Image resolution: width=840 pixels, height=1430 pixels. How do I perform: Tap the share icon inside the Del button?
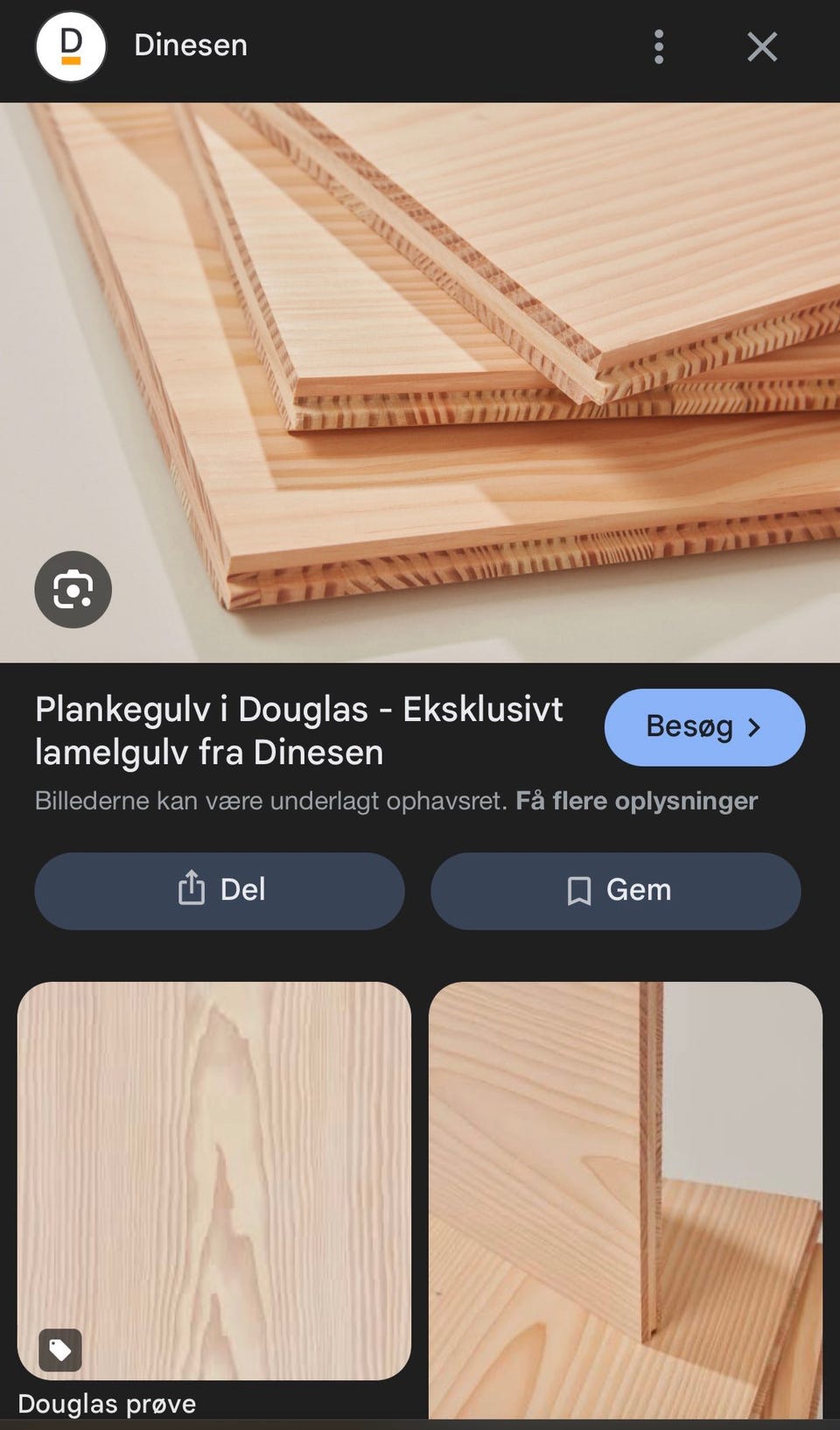coord(192,889)
